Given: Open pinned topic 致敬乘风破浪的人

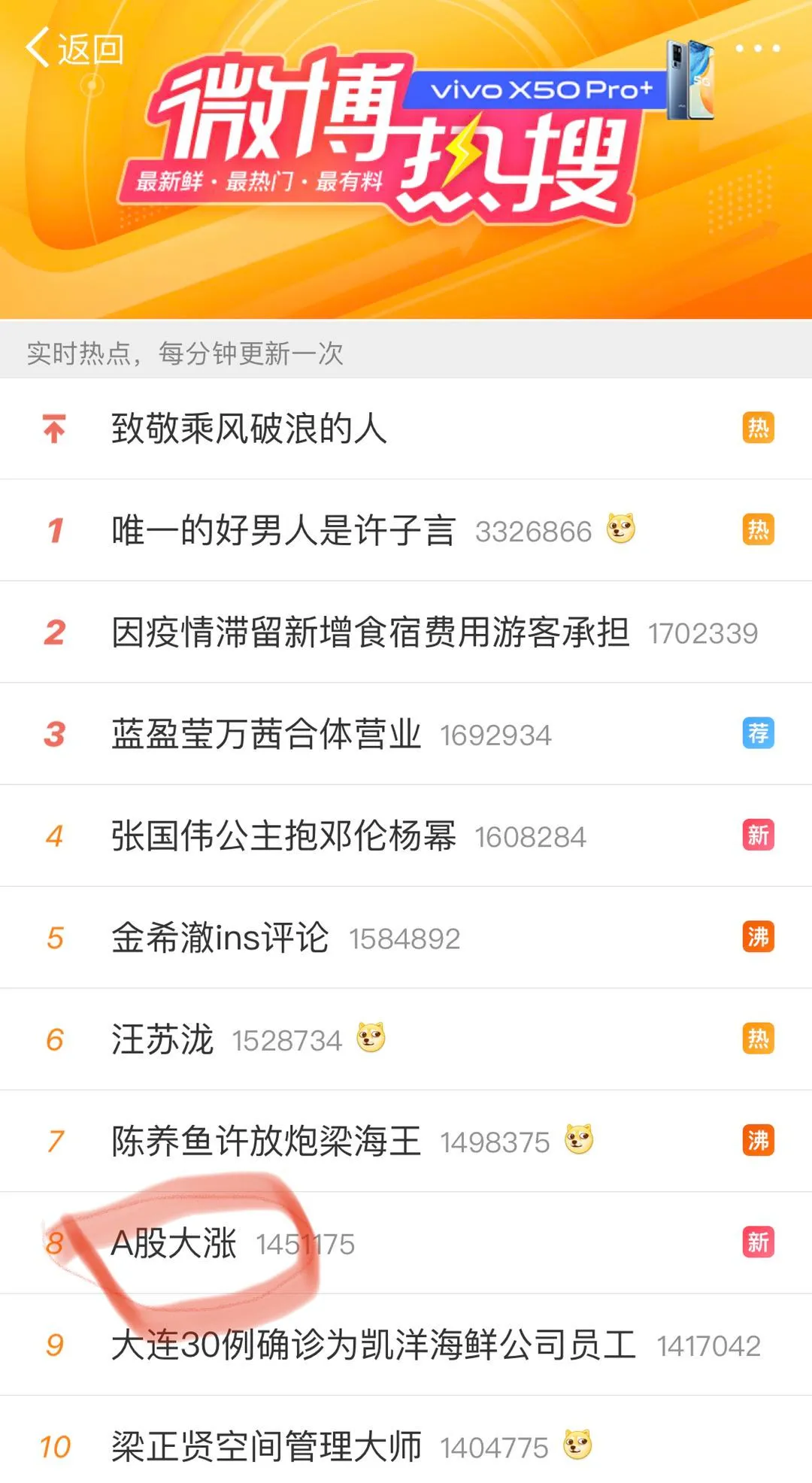Looking at the screenshot, I should click(x=249, y=429).
